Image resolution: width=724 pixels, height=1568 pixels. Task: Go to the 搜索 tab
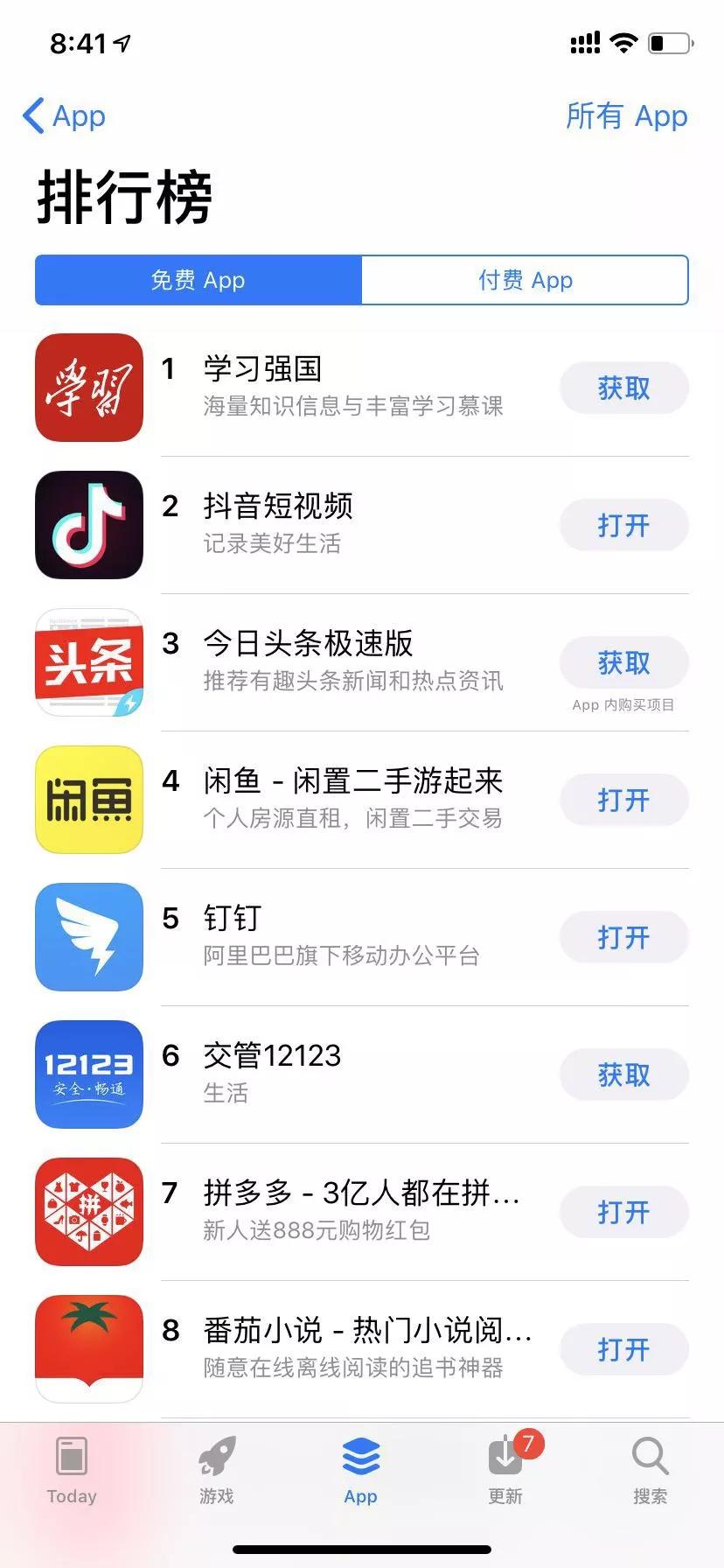click(650, 1470)
